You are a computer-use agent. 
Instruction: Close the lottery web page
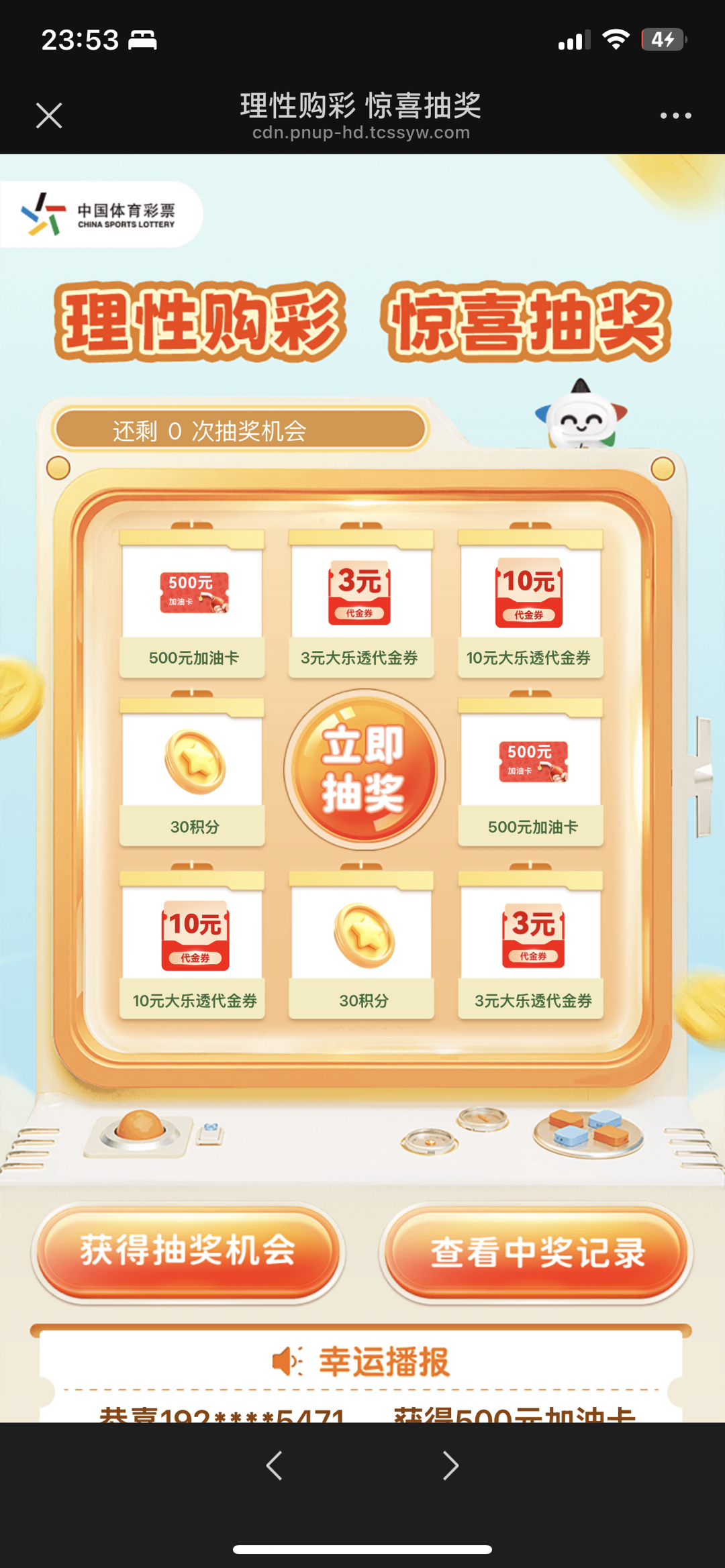point(49,115)
